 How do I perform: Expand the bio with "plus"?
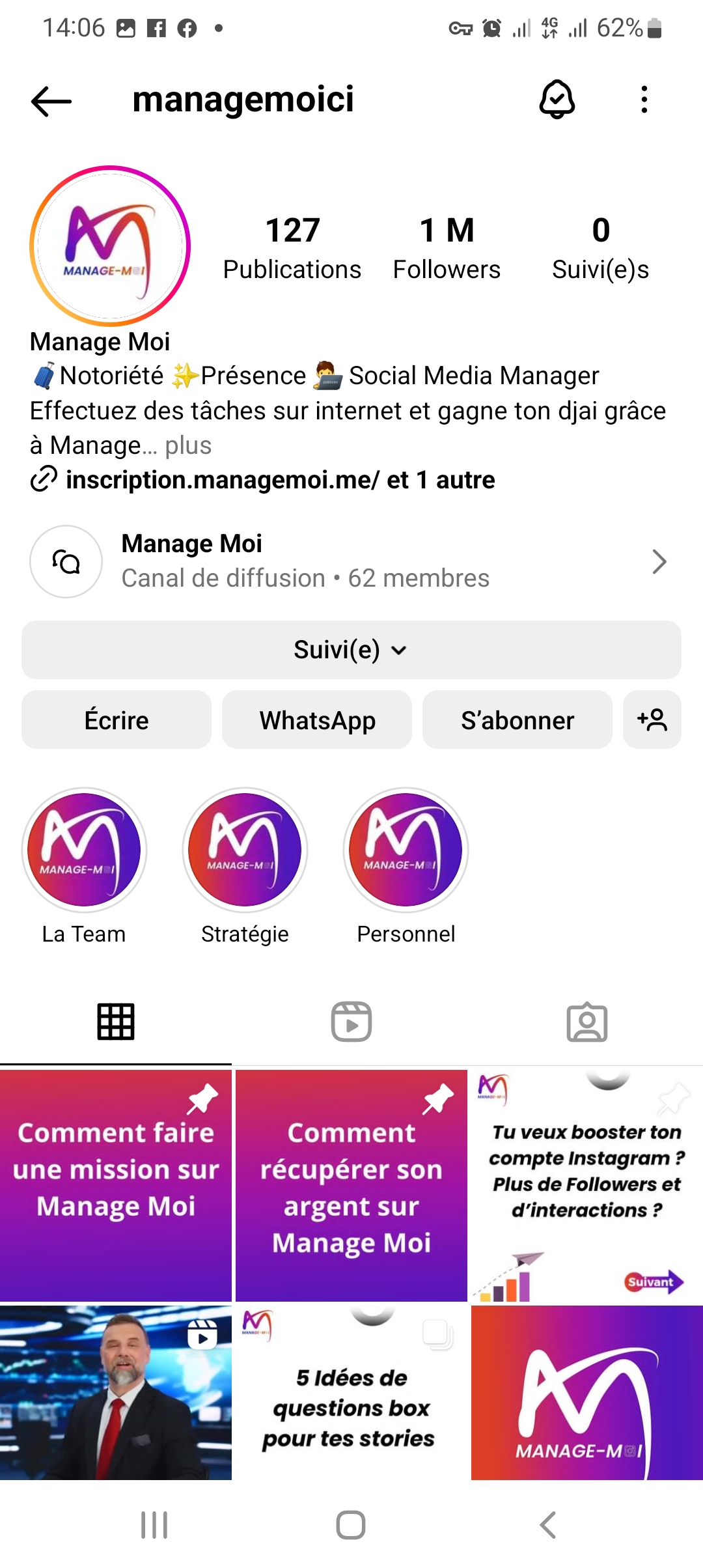[x=188, y=446]
